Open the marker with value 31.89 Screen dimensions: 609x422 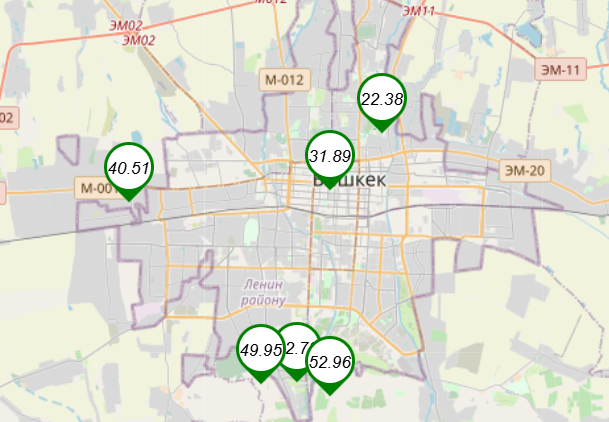[330, 155]
